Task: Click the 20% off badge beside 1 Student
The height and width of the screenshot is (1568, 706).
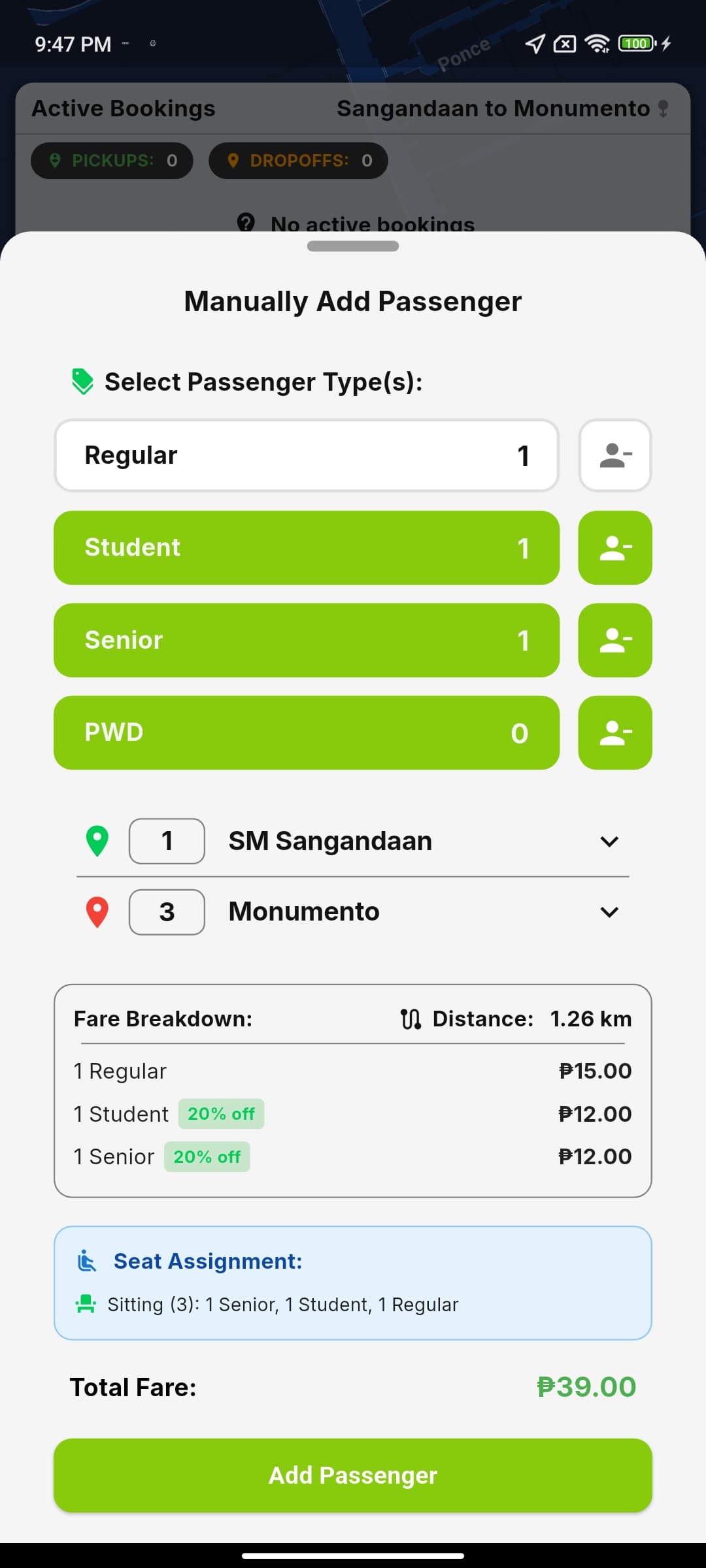Action: pos(222,1114)
